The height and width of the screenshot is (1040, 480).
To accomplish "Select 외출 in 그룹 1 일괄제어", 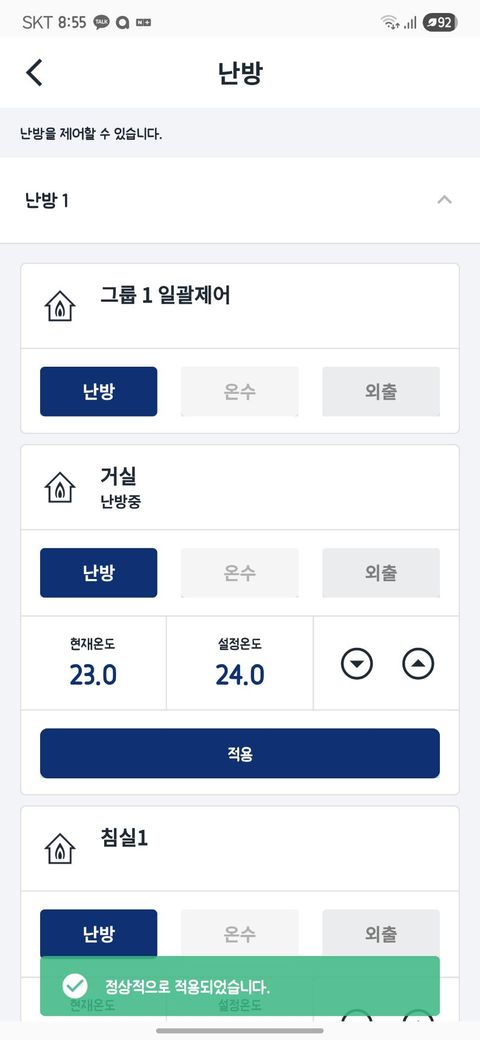I will (x=381, y=391).
